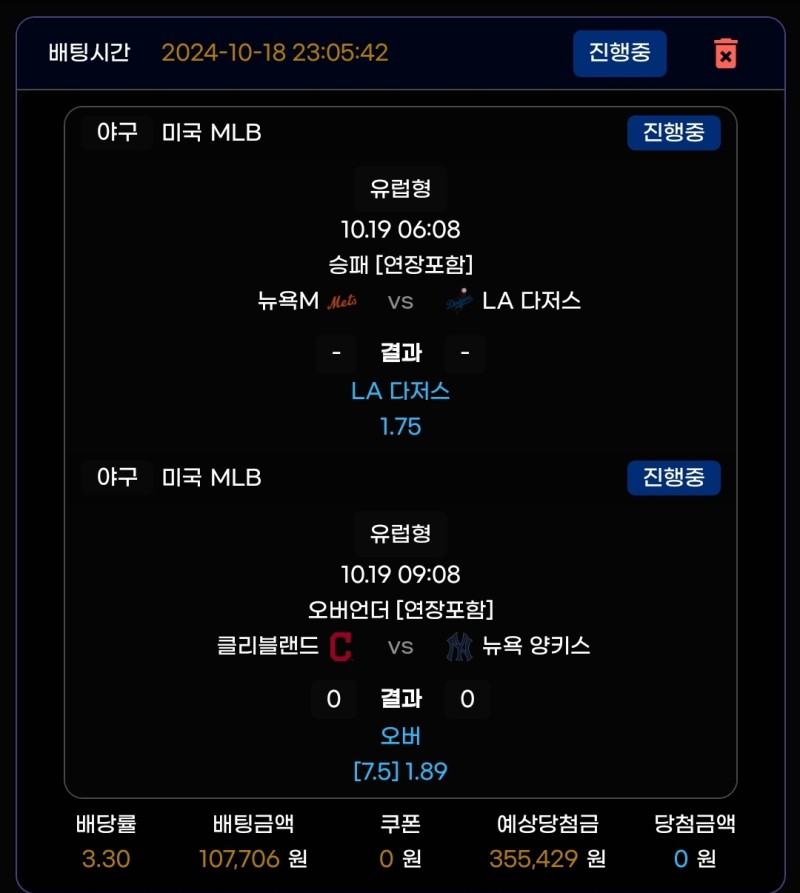800x893 pixels.
Task: Tap the top 진행중 status button
Action: coord(619,53)
